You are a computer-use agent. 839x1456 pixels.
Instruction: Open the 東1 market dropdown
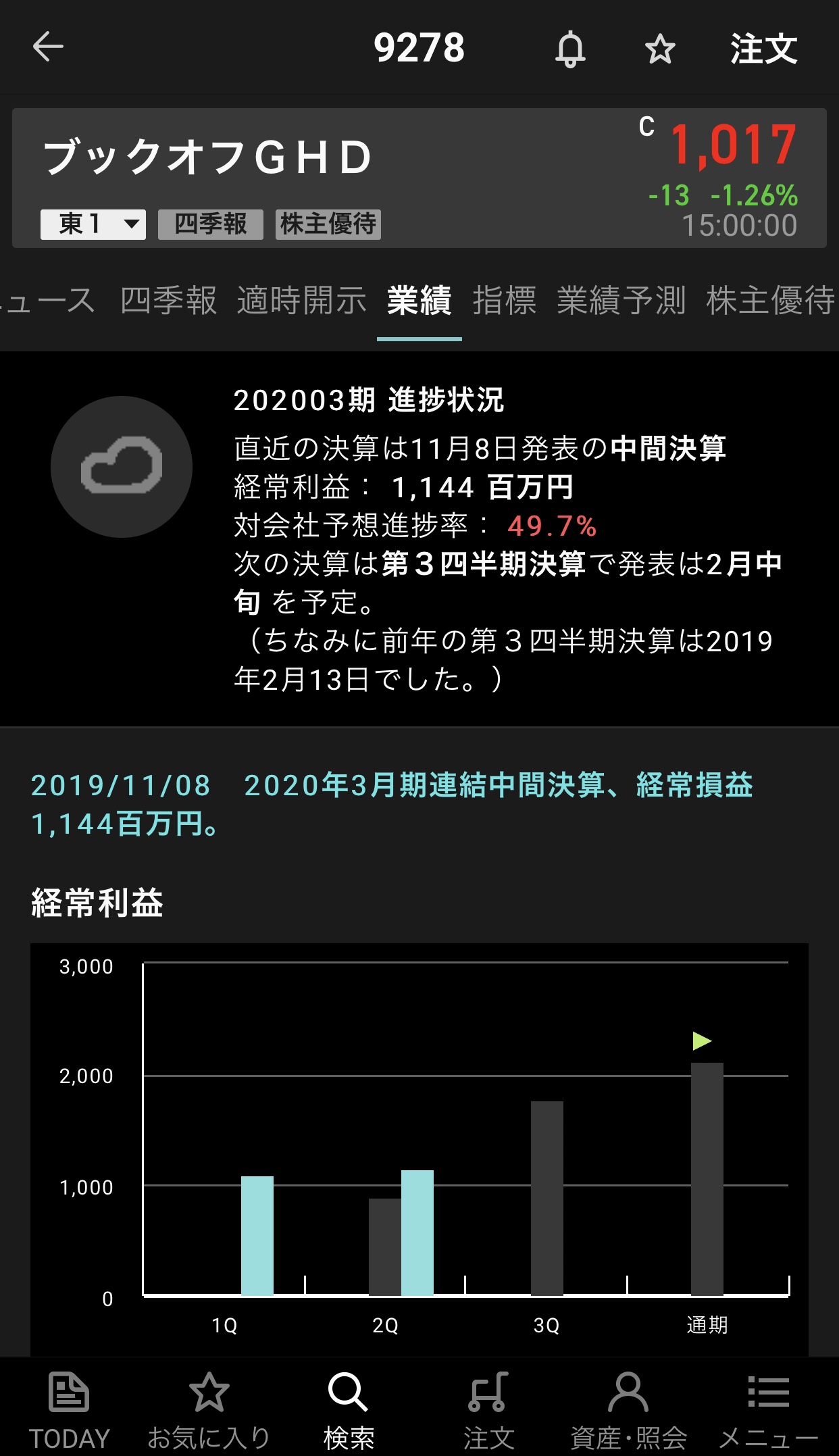click(x=93, y=224)
